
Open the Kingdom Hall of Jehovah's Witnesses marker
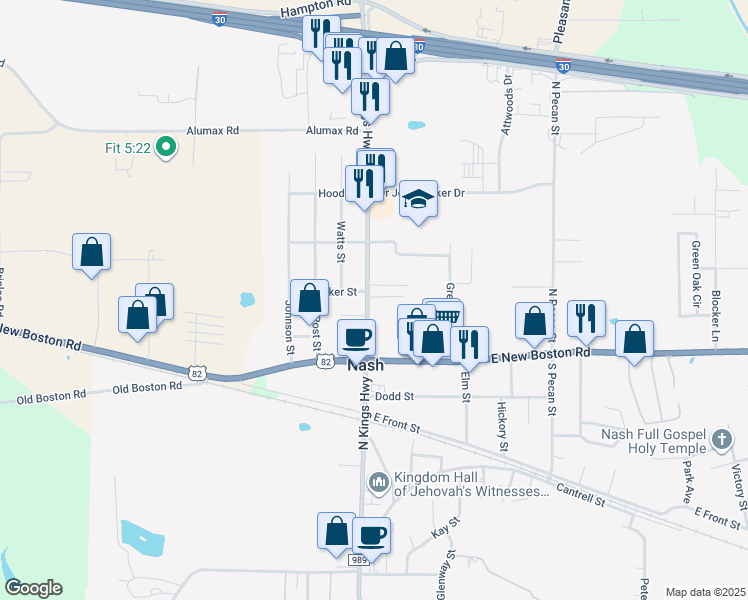(377, 484)
